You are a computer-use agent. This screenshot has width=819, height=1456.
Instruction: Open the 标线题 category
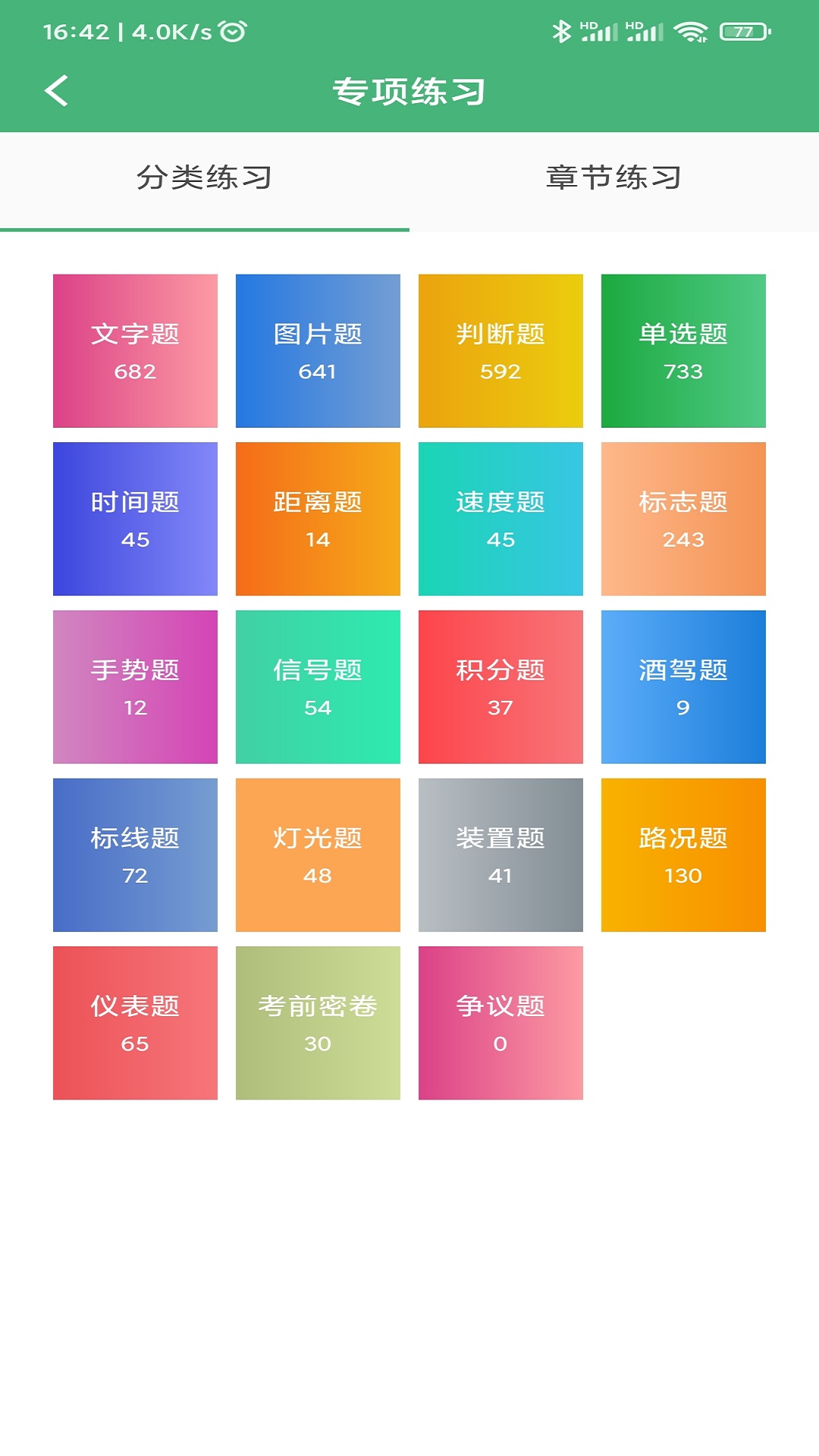135,855
